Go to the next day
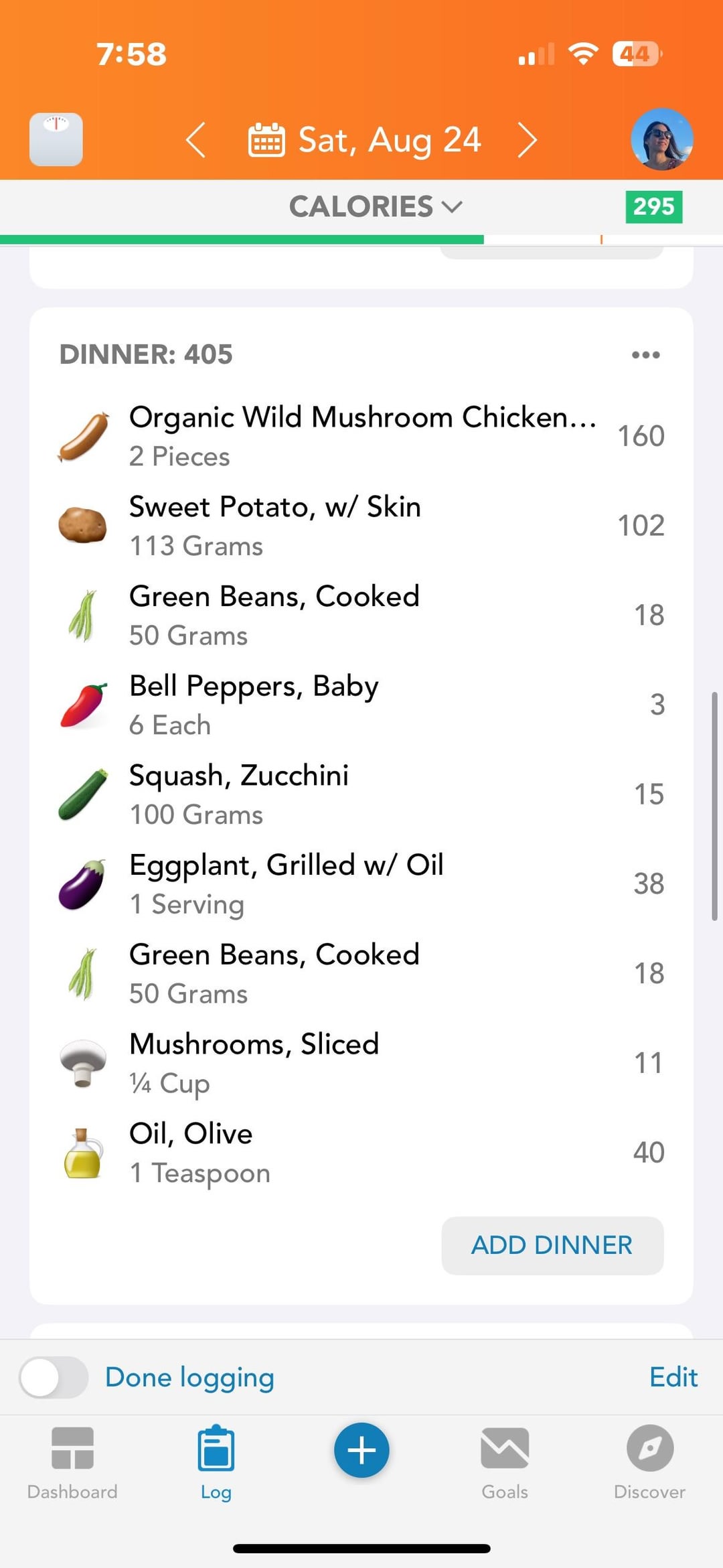 528,140
